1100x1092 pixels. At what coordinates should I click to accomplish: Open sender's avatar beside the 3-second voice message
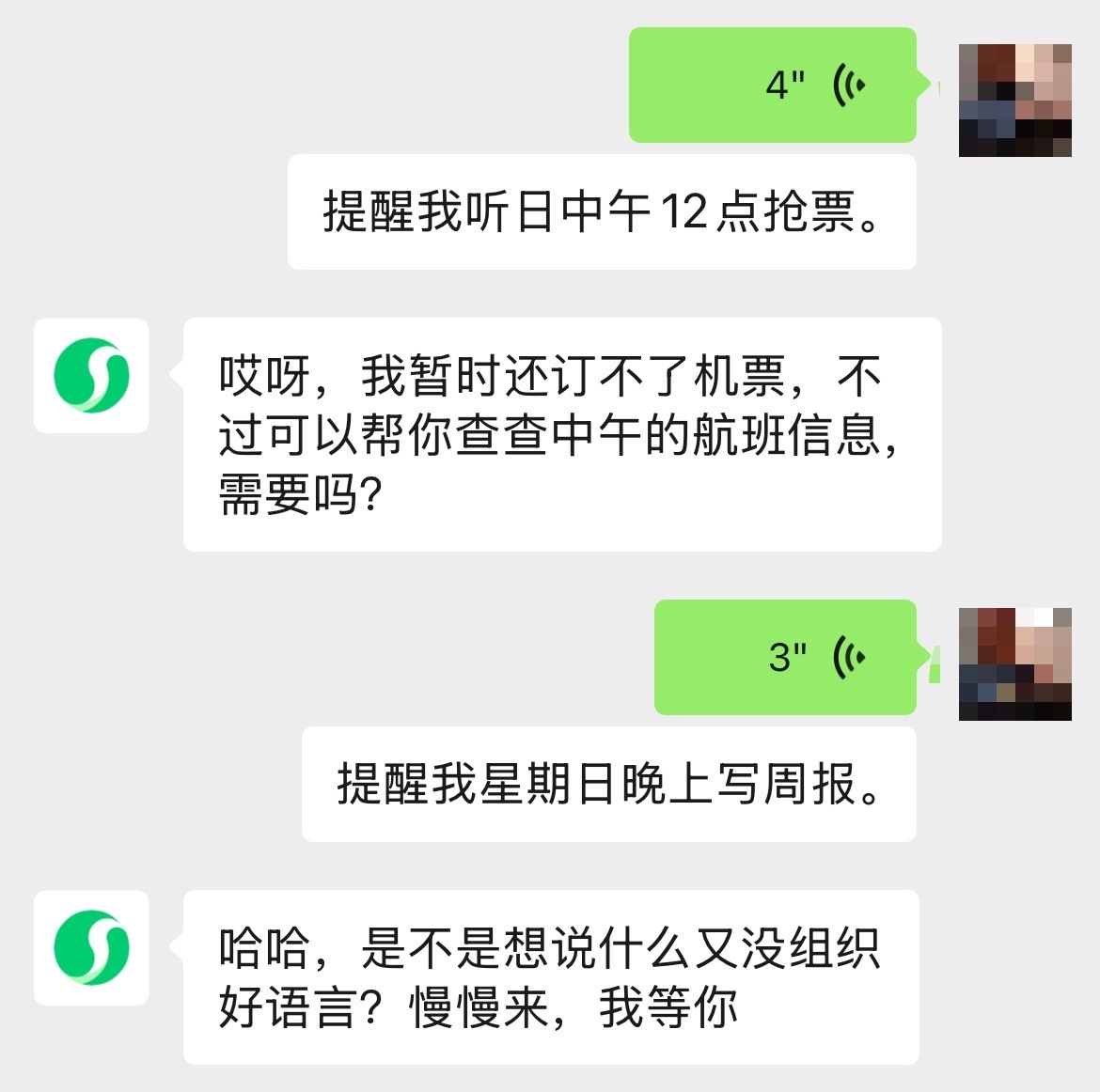point(1014,663)
